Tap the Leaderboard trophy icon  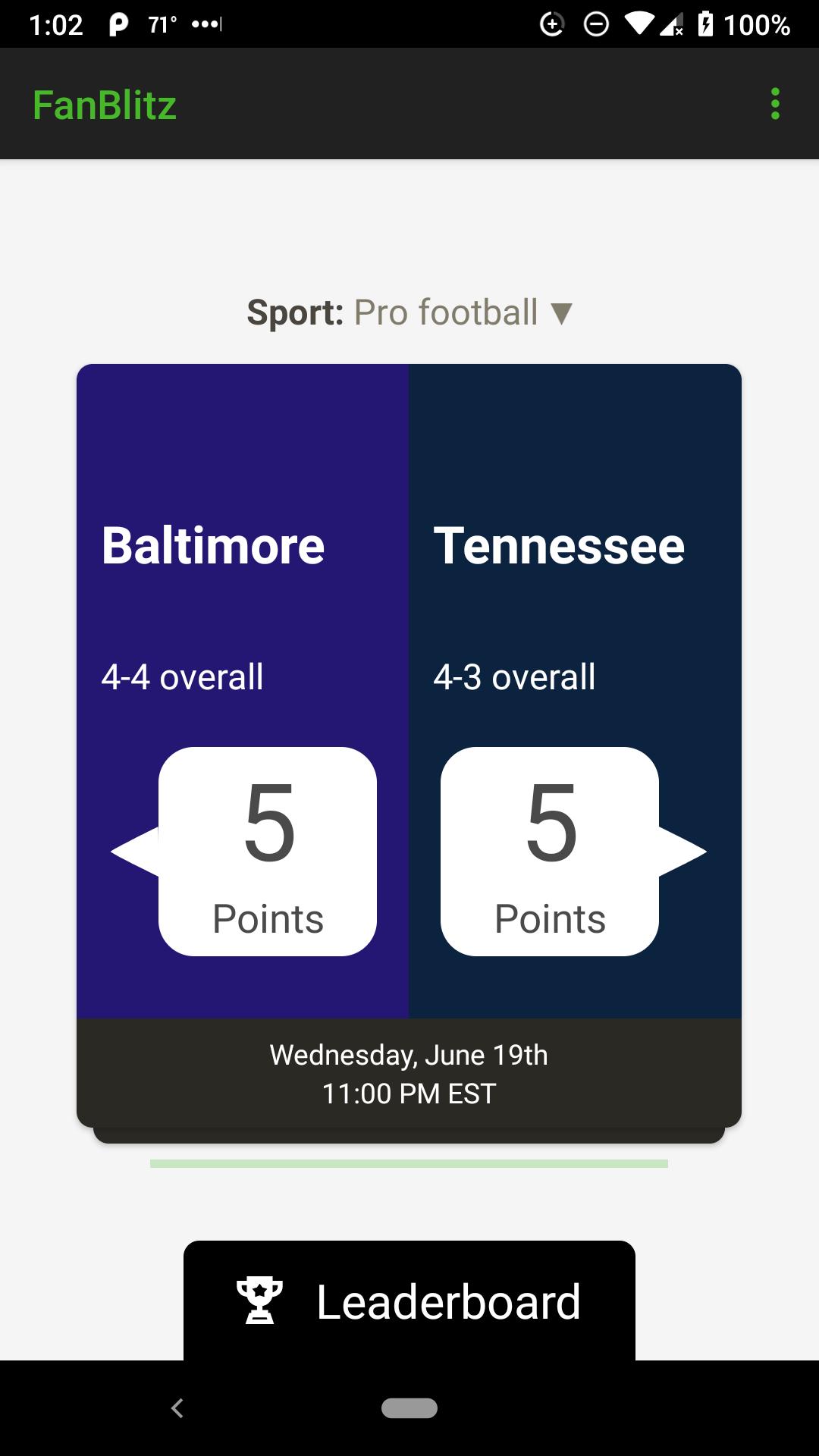[261, 1300]
